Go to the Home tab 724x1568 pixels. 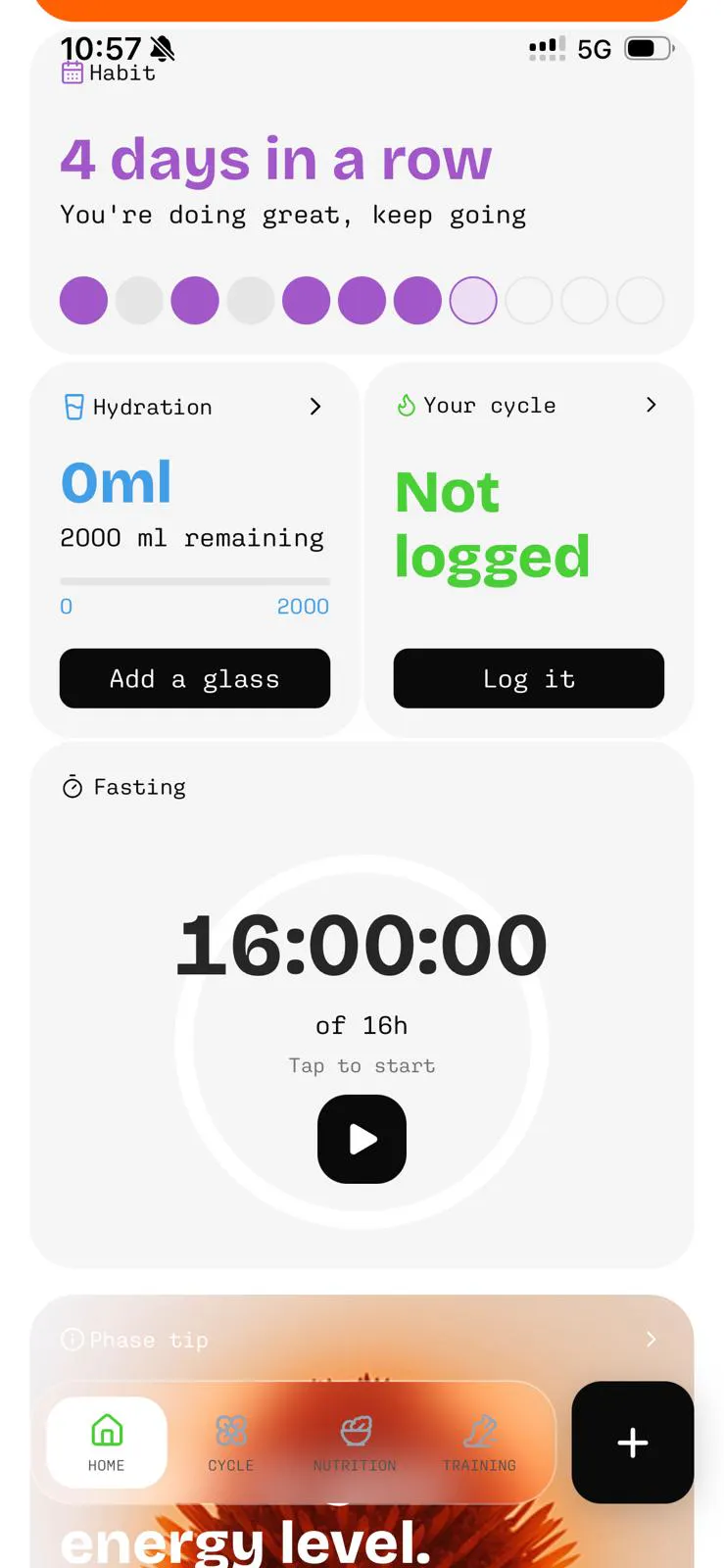click(x=107, y=1443)
